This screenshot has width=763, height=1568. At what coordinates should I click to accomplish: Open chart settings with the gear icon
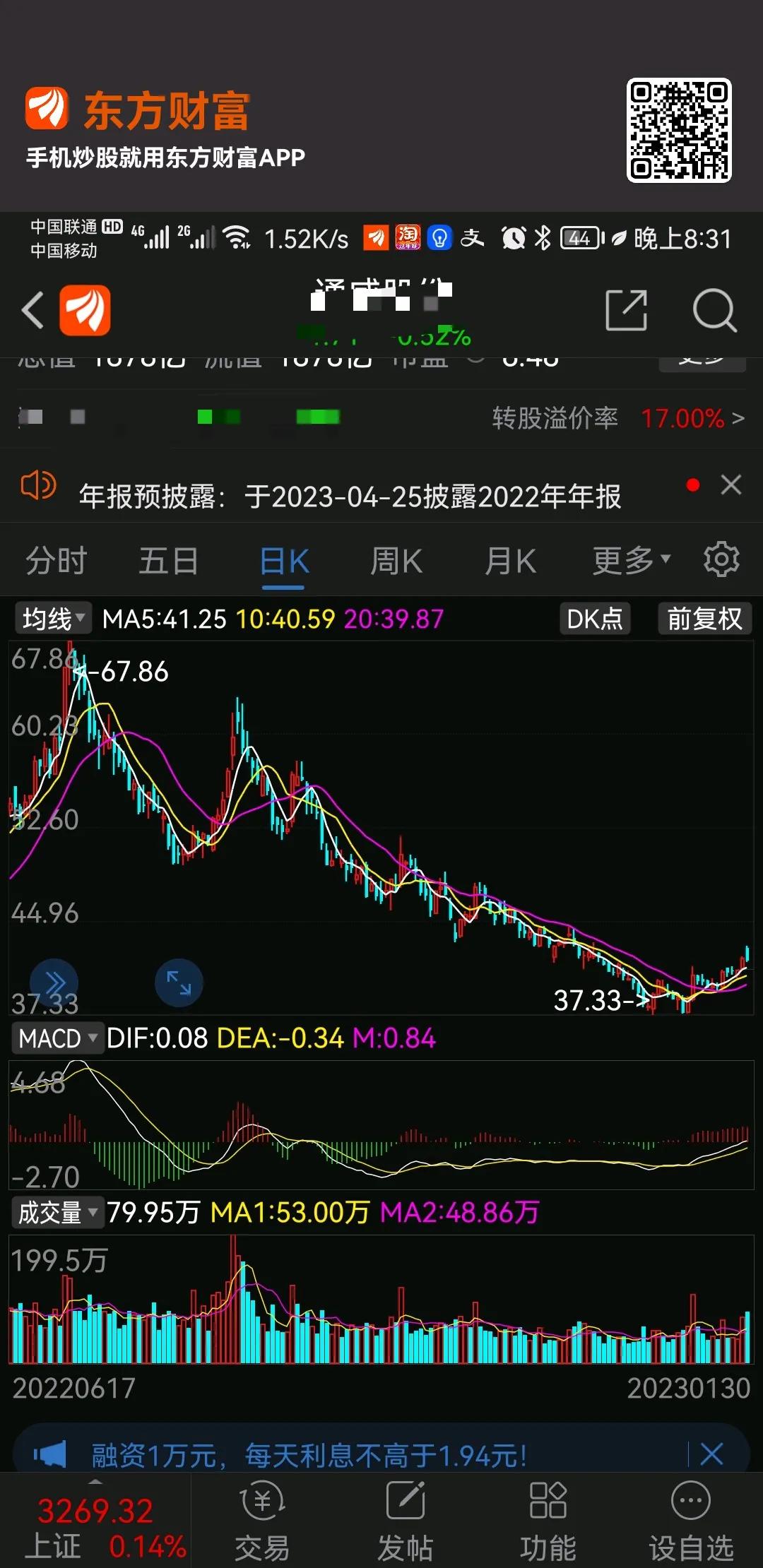point(721,559)
